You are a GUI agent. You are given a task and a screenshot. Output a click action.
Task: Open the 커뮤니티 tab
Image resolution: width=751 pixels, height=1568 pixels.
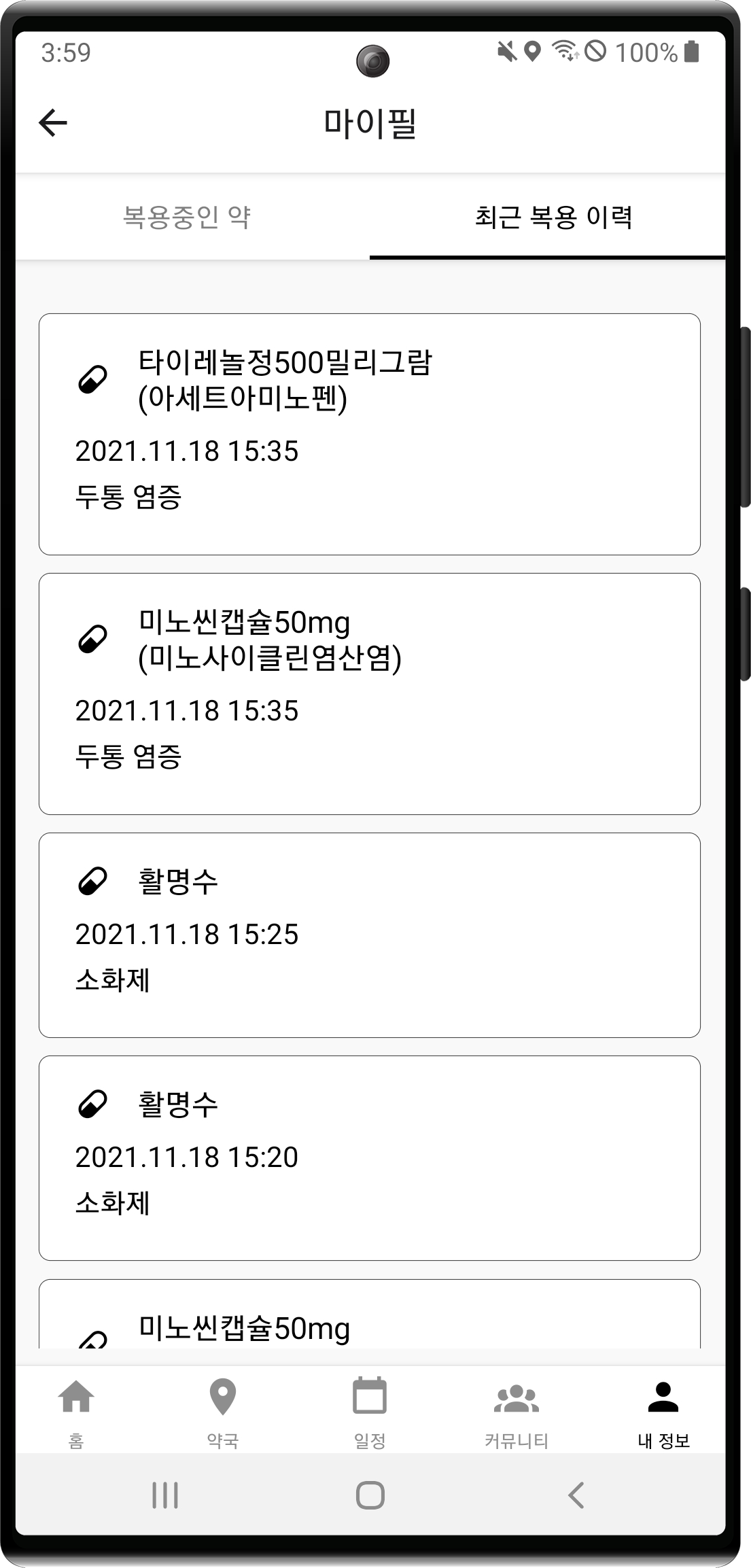click(517, 1412)
